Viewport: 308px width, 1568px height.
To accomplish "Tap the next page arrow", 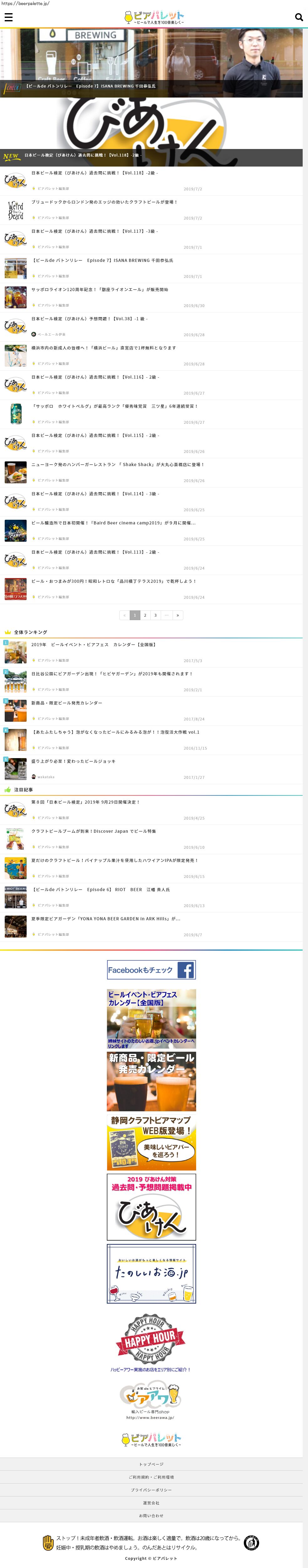I will [x=177, y=615].
